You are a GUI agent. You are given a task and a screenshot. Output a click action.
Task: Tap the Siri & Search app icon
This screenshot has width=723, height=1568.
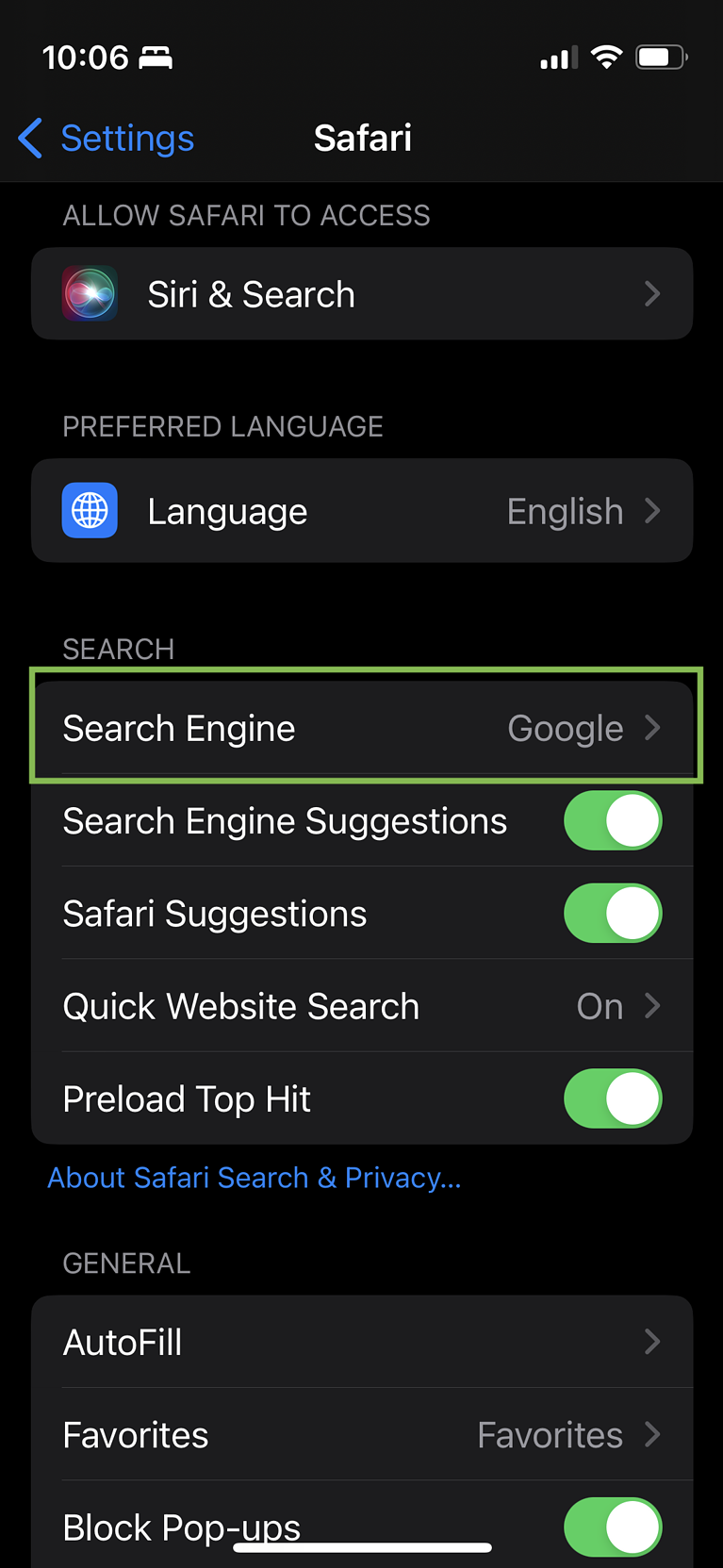click(90, 293)
